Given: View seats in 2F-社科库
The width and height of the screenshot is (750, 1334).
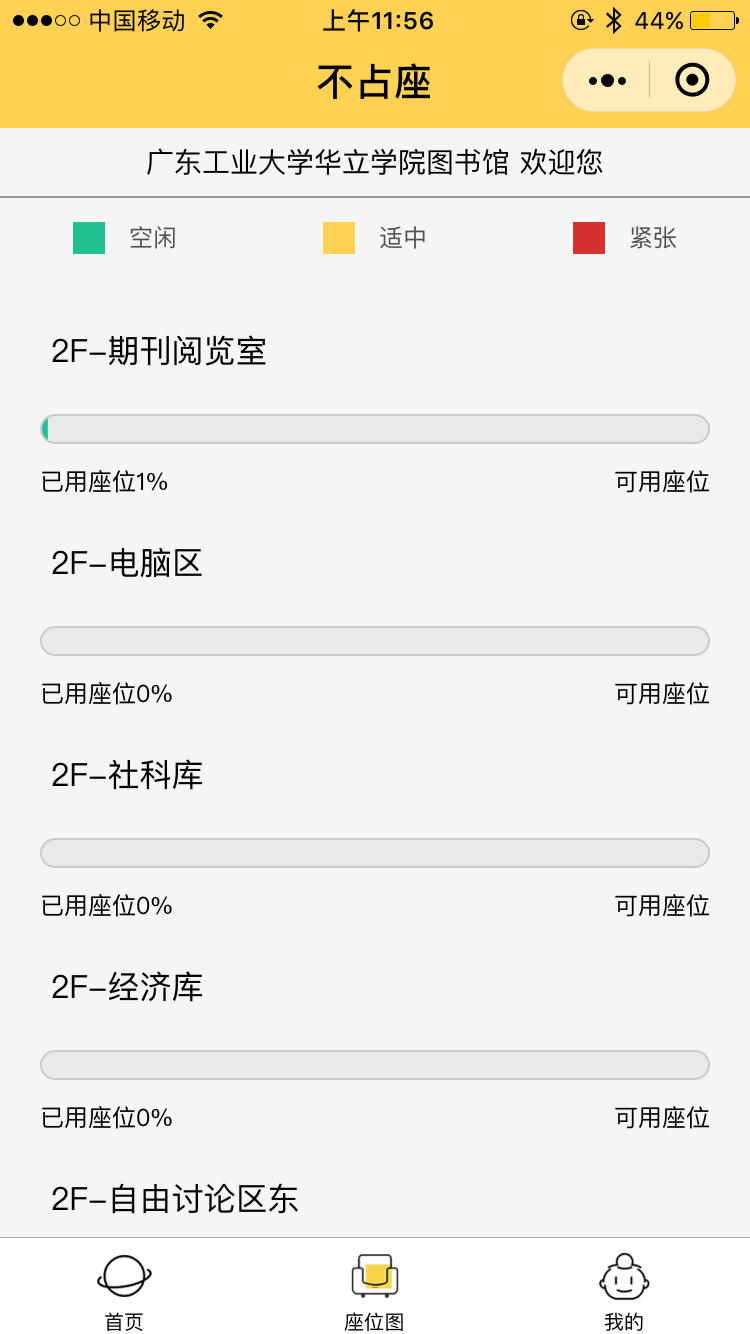Looking at the screenshot, I should [128, 776].
